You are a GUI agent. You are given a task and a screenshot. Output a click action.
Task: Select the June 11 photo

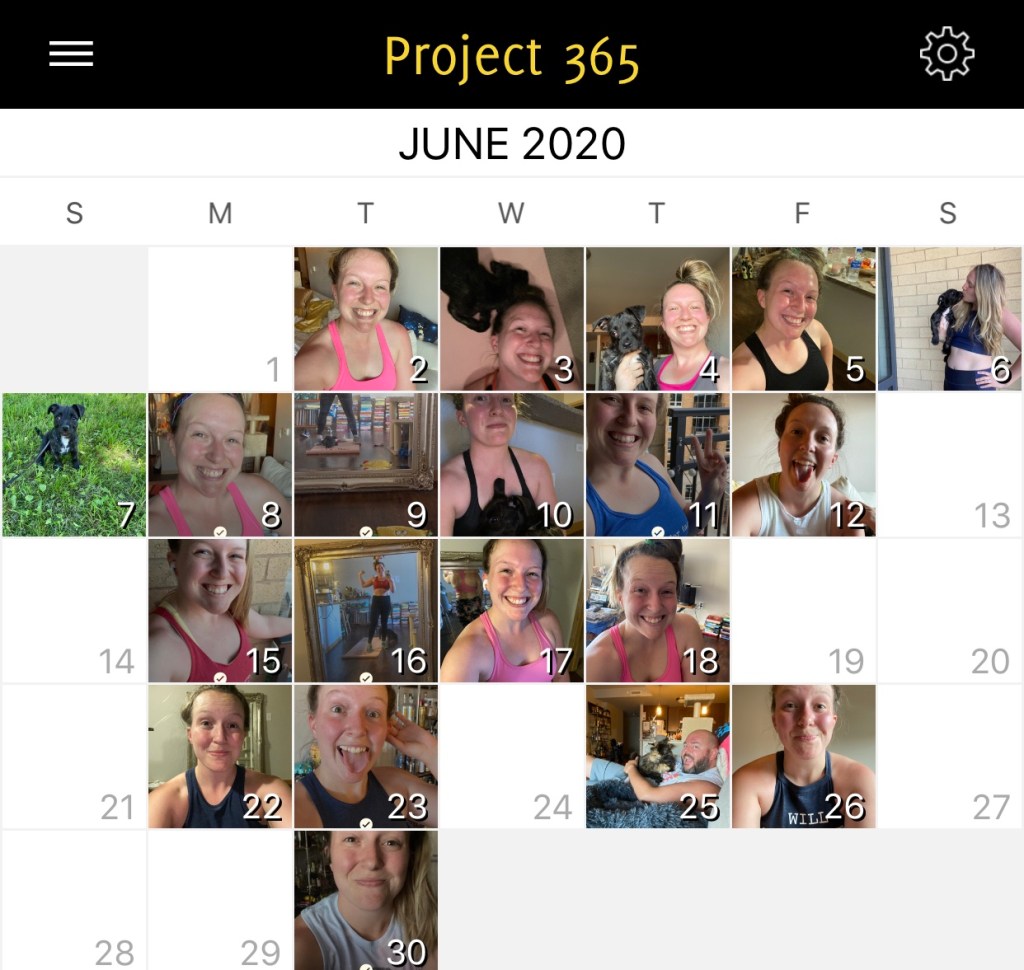[657, 464]
